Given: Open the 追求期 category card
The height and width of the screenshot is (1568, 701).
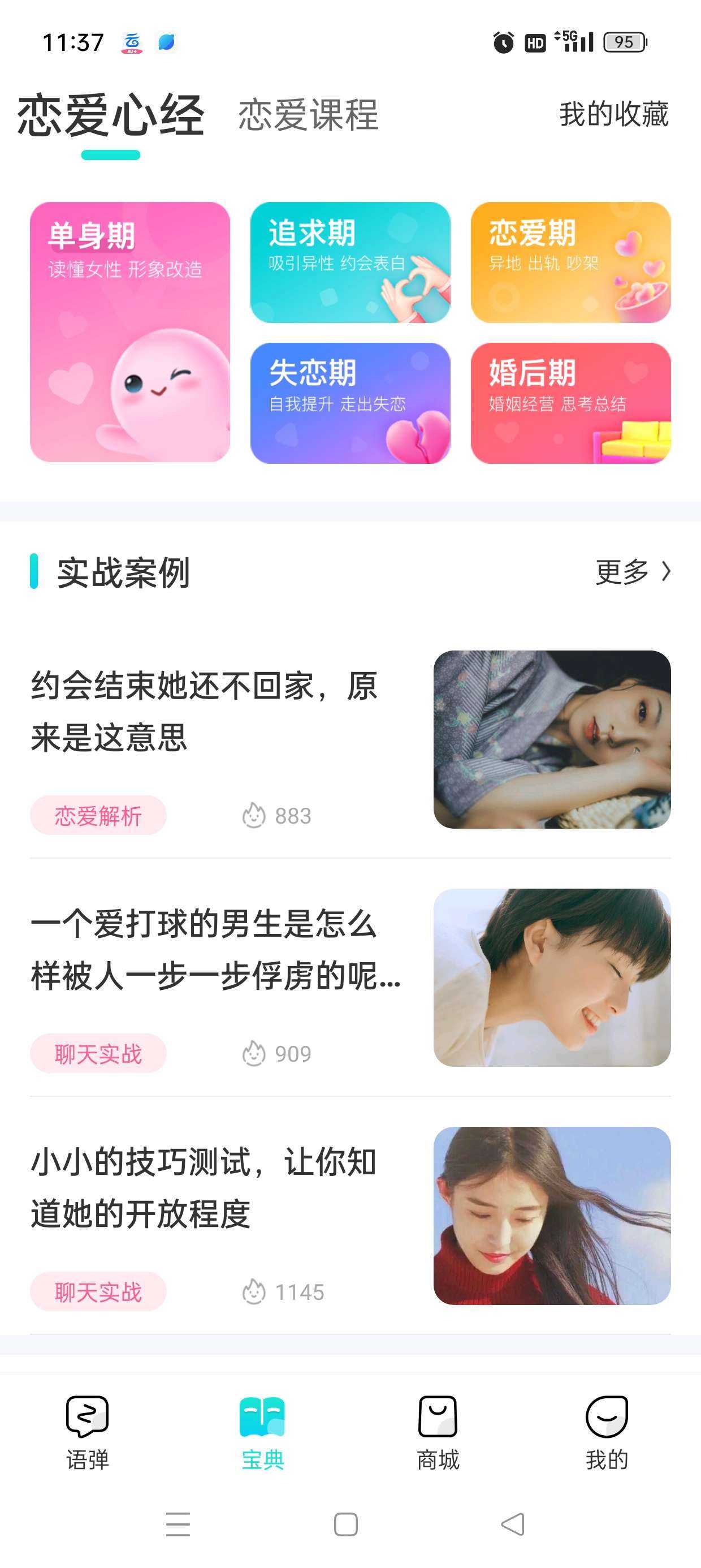Looking at the screenshot, I should tap(350, 262).
